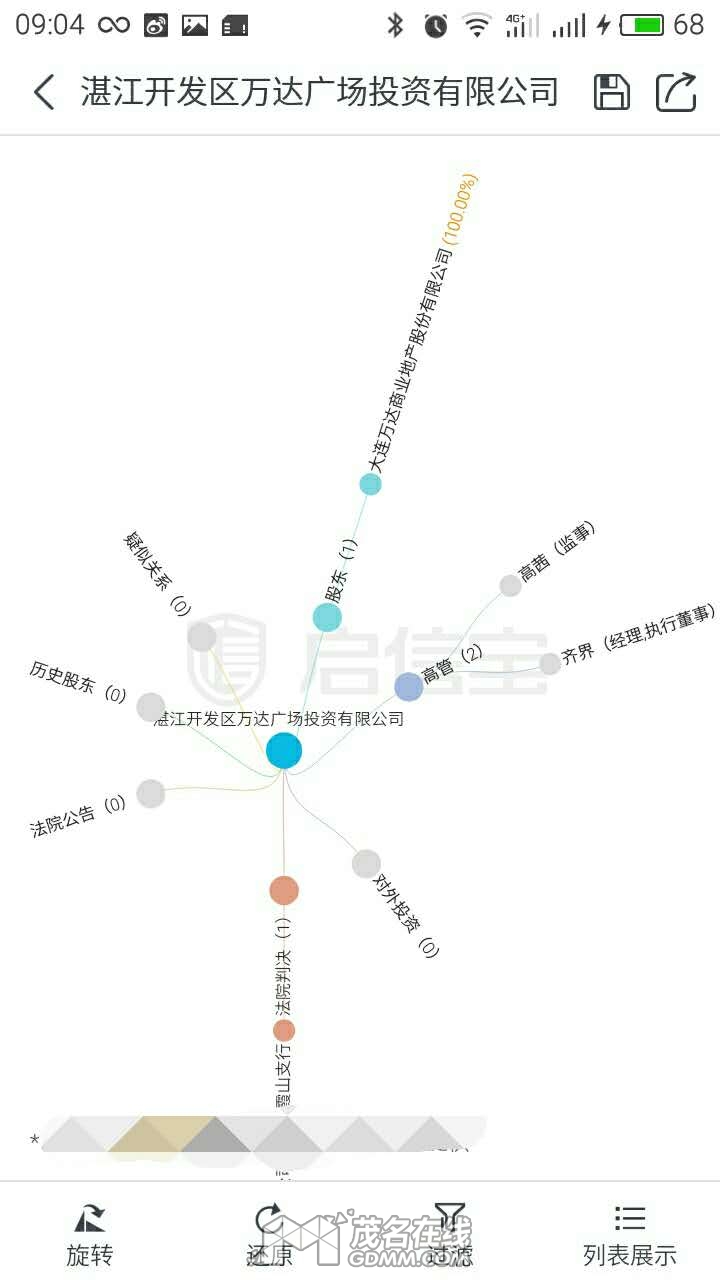Tap 还原 to reset the graph
The height and width of the screenshot is (1280, 720).
270,1235
